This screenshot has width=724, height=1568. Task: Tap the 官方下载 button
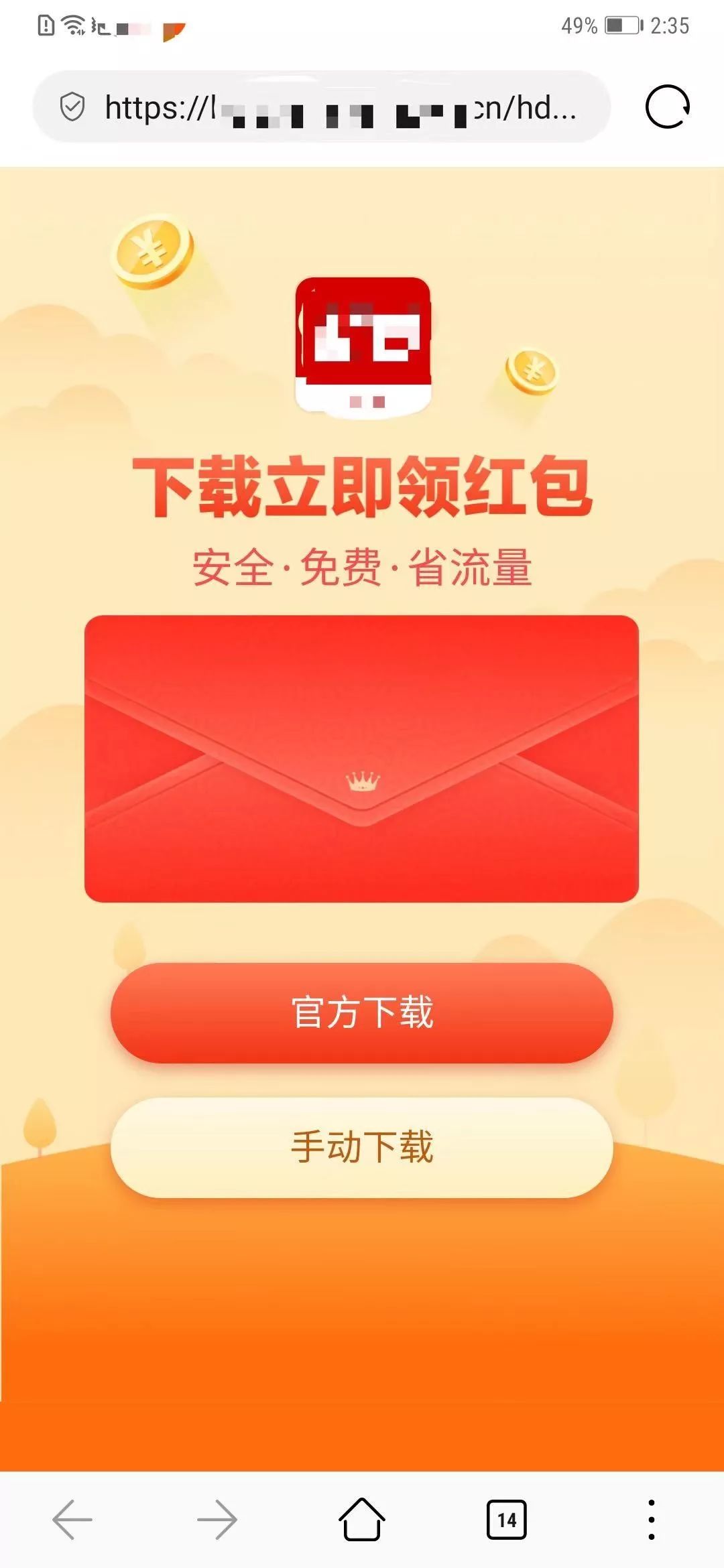(x=362, y=1012)
